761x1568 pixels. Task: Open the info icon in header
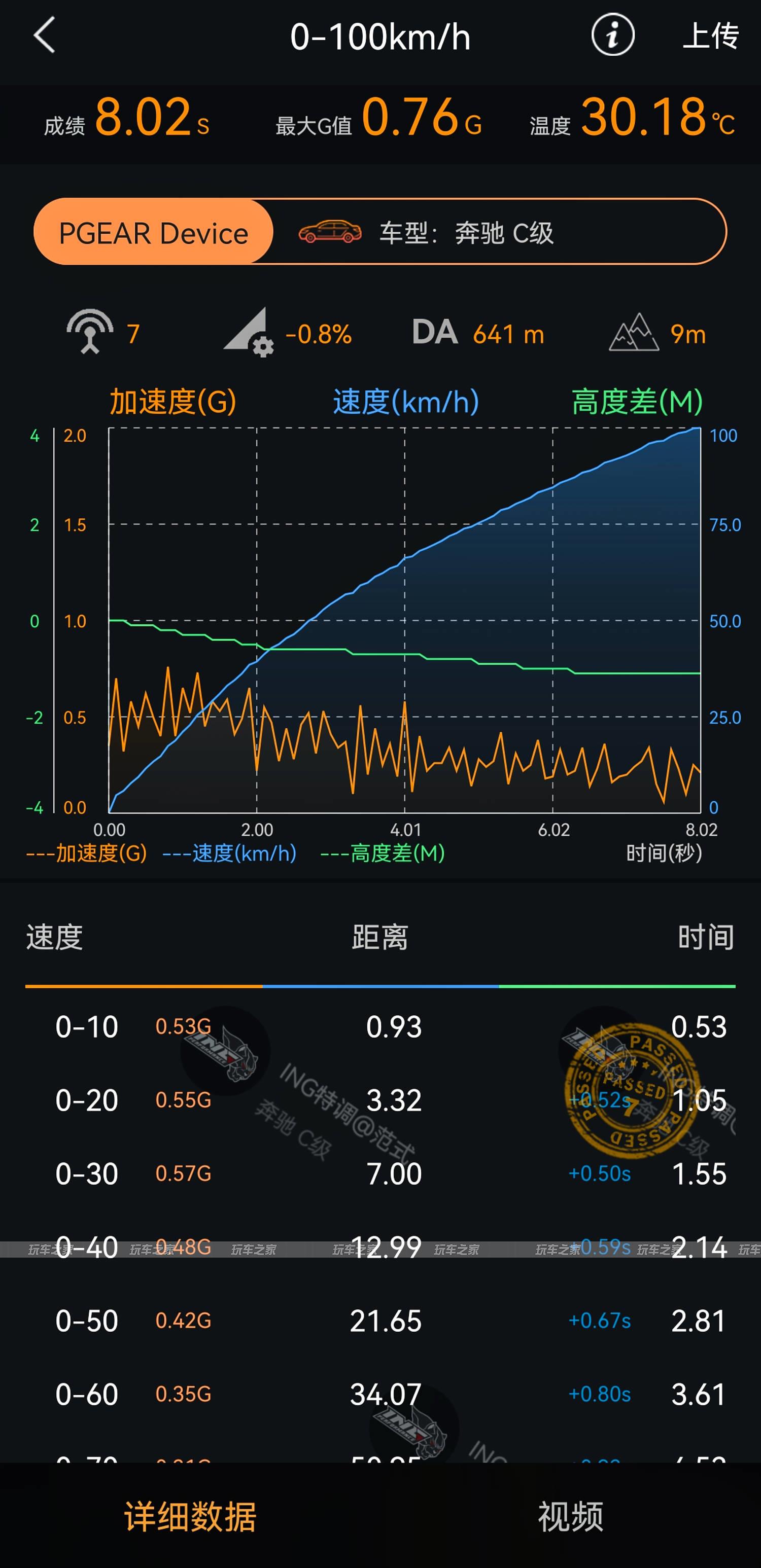coord(612,35)
